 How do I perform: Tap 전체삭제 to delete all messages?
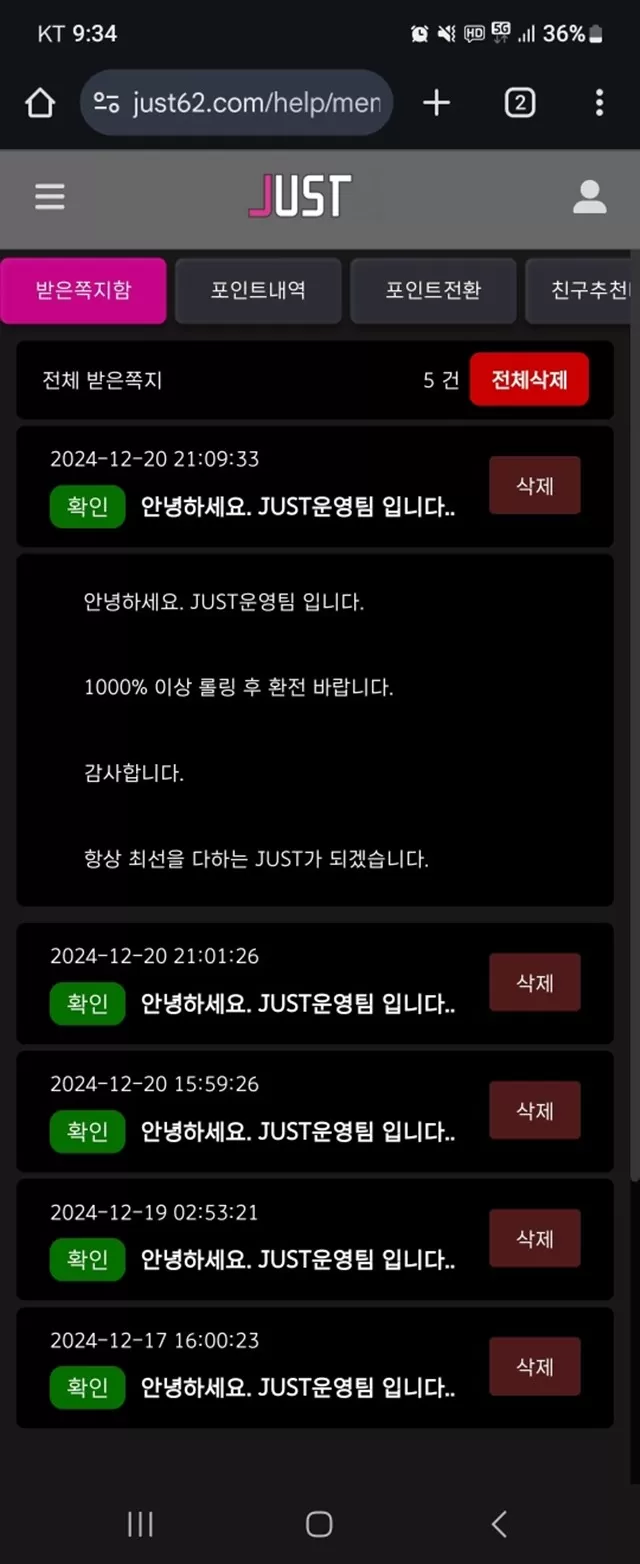tap(529, 380)
